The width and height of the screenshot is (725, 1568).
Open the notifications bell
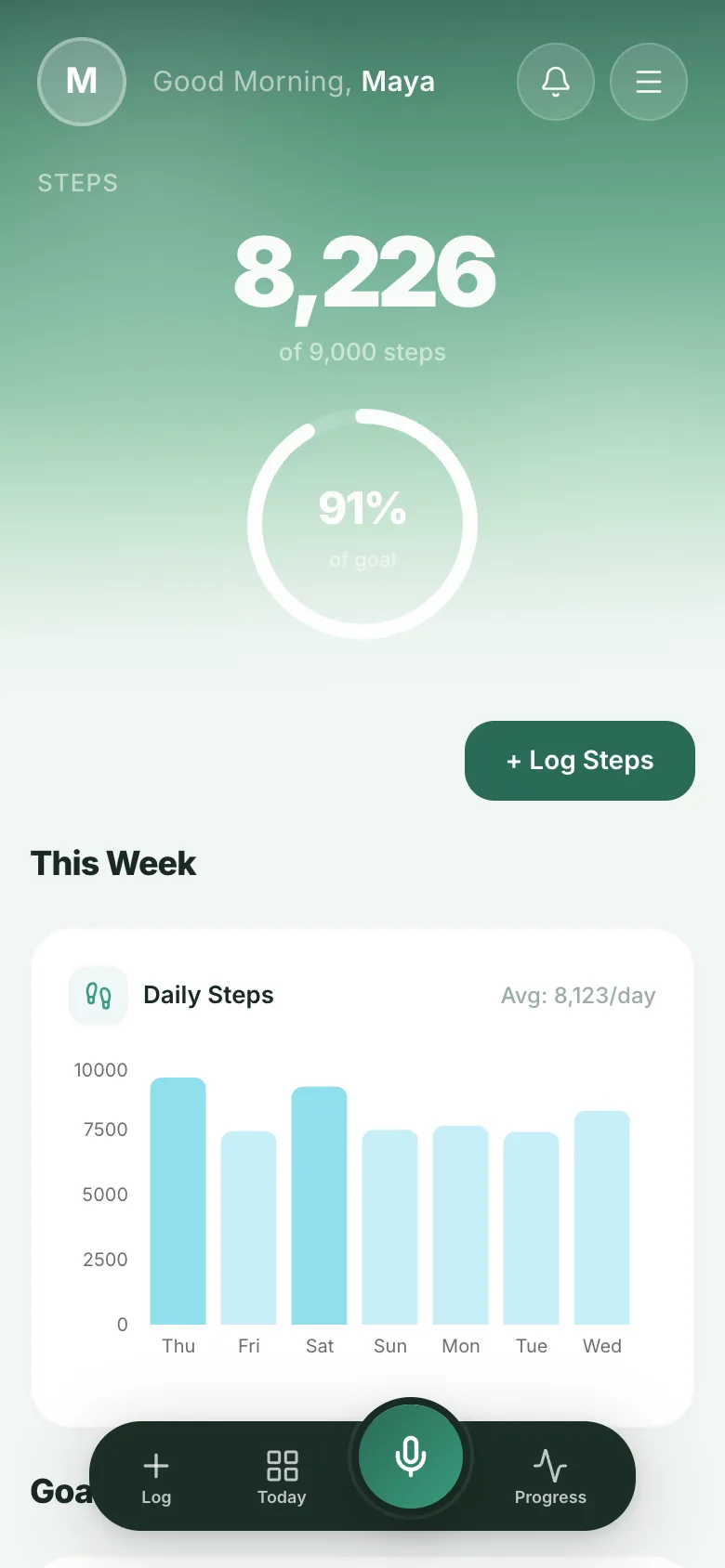click(556, 82)
